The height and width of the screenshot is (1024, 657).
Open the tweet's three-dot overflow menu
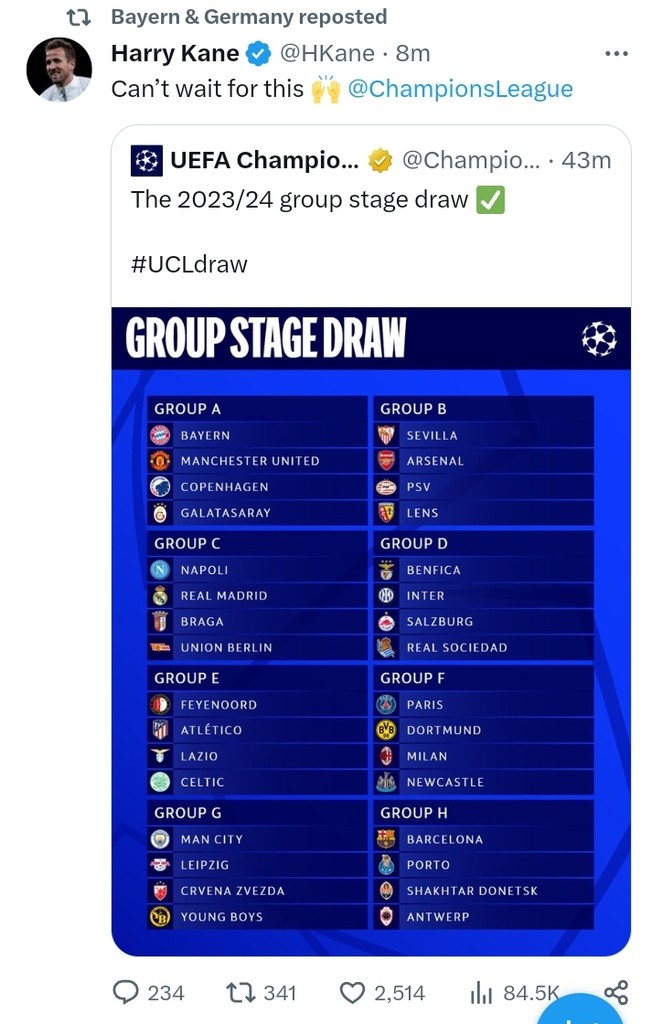point(617,54)
